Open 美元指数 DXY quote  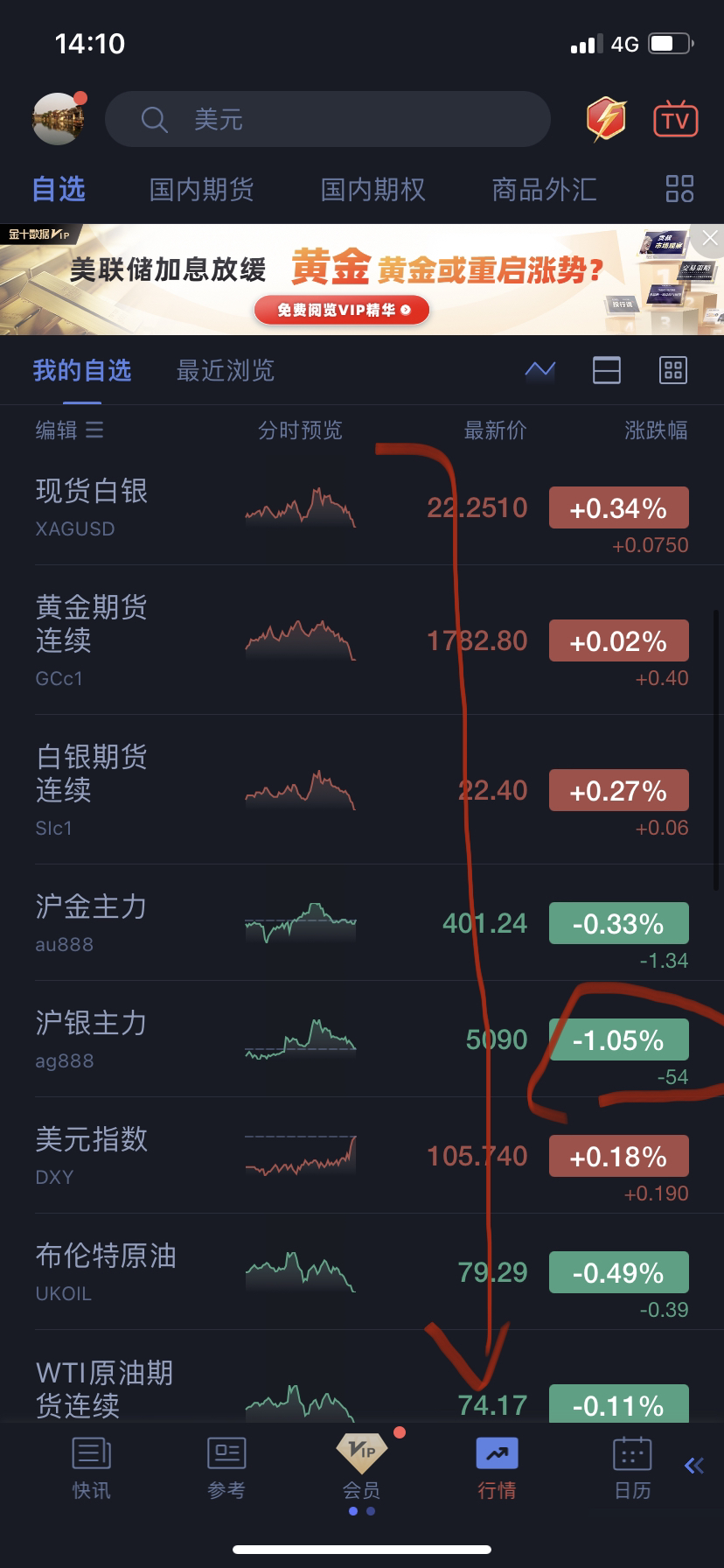[362, 1156]
